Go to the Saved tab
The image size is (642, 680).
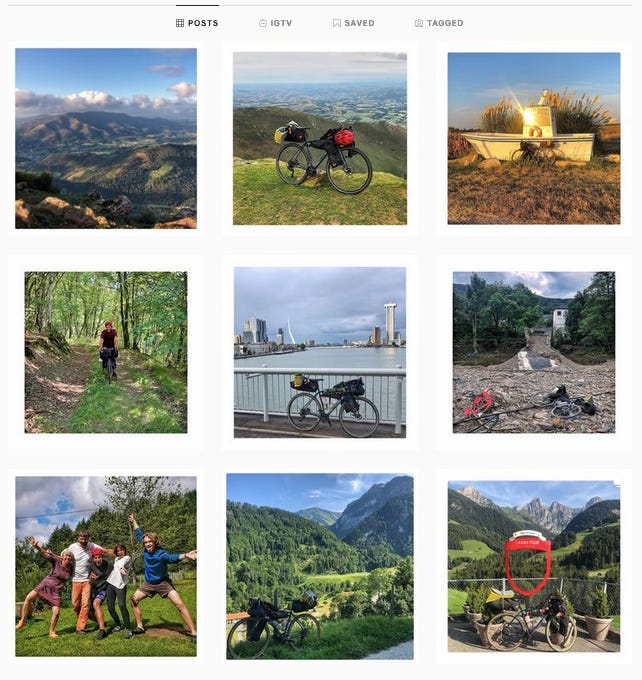(354, 23)
